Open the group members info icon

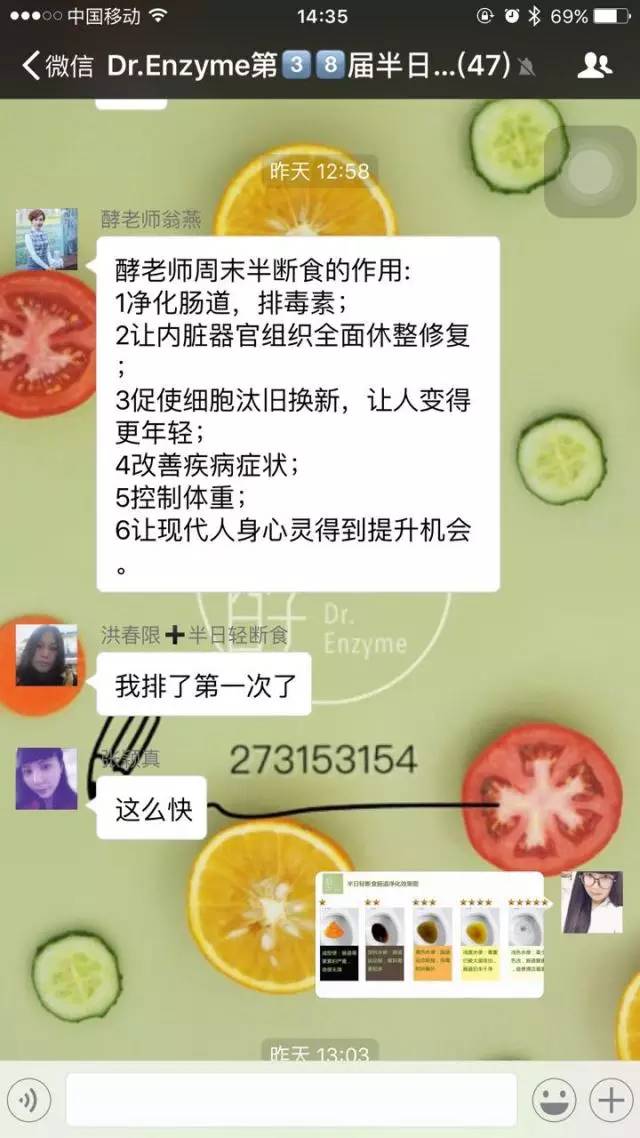[595, 67]
